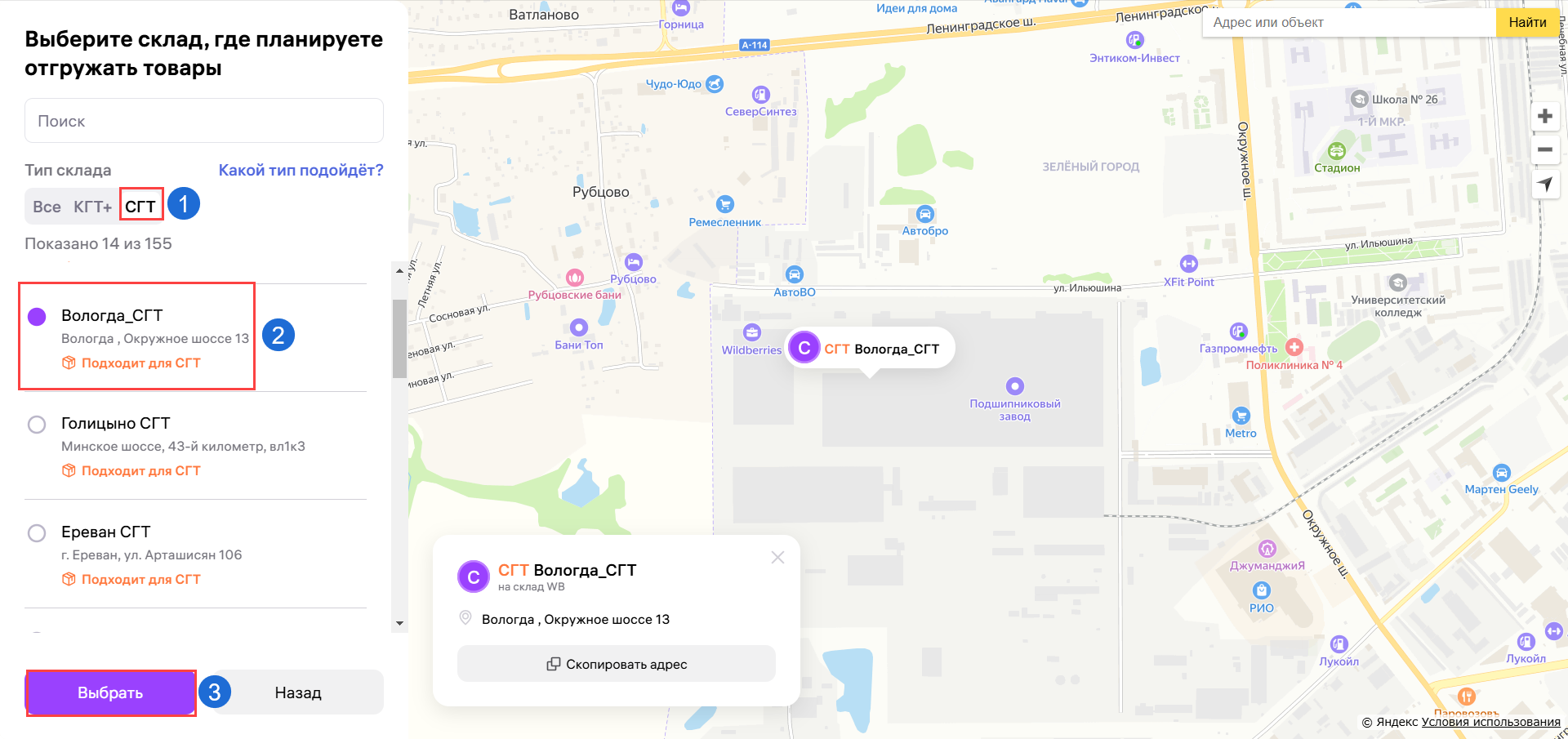
Task: Select the 'СГТ' warehouse type
Action: pyautogui.click(x=140, y=207)
